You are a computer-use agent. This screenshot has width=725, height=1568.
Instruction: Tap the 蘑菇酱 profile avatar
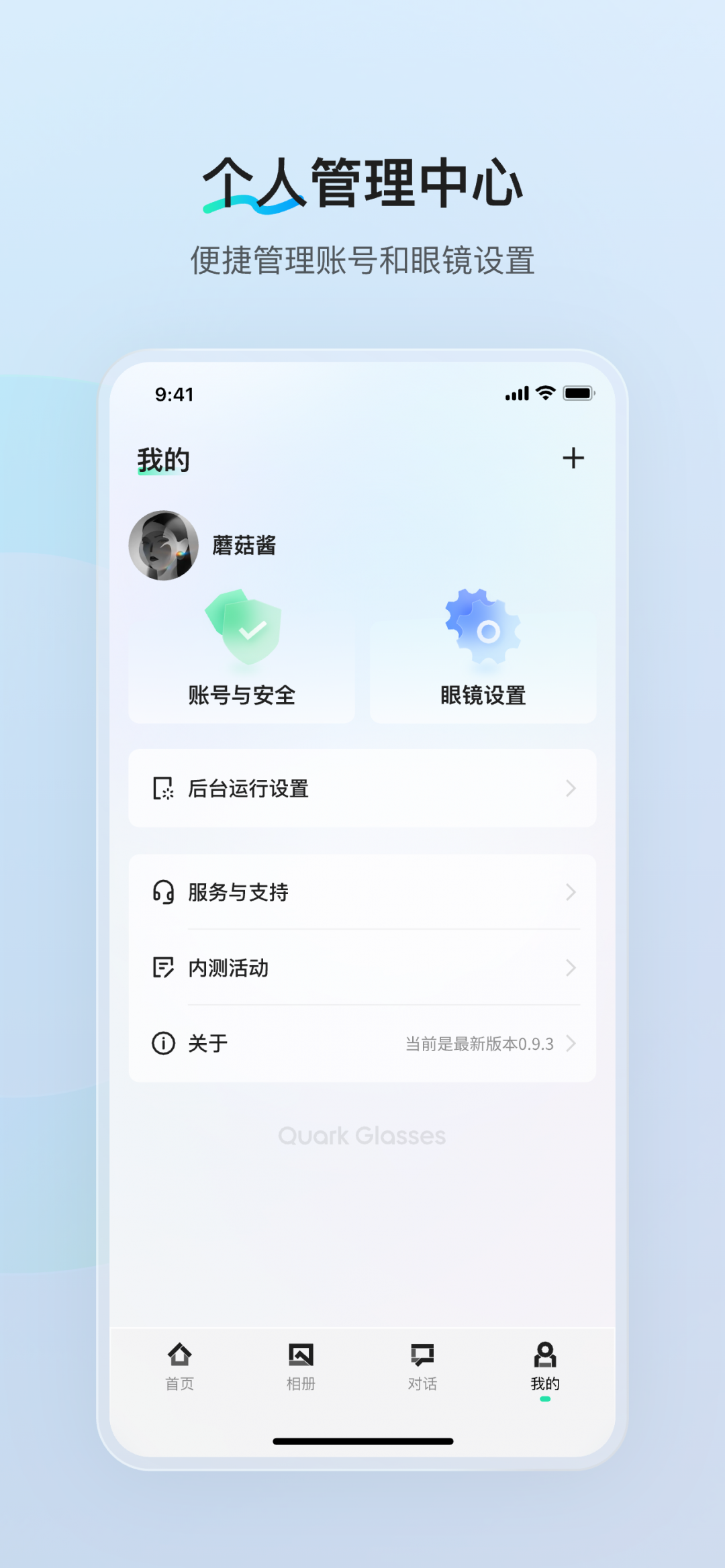click(x=162, y=545)
